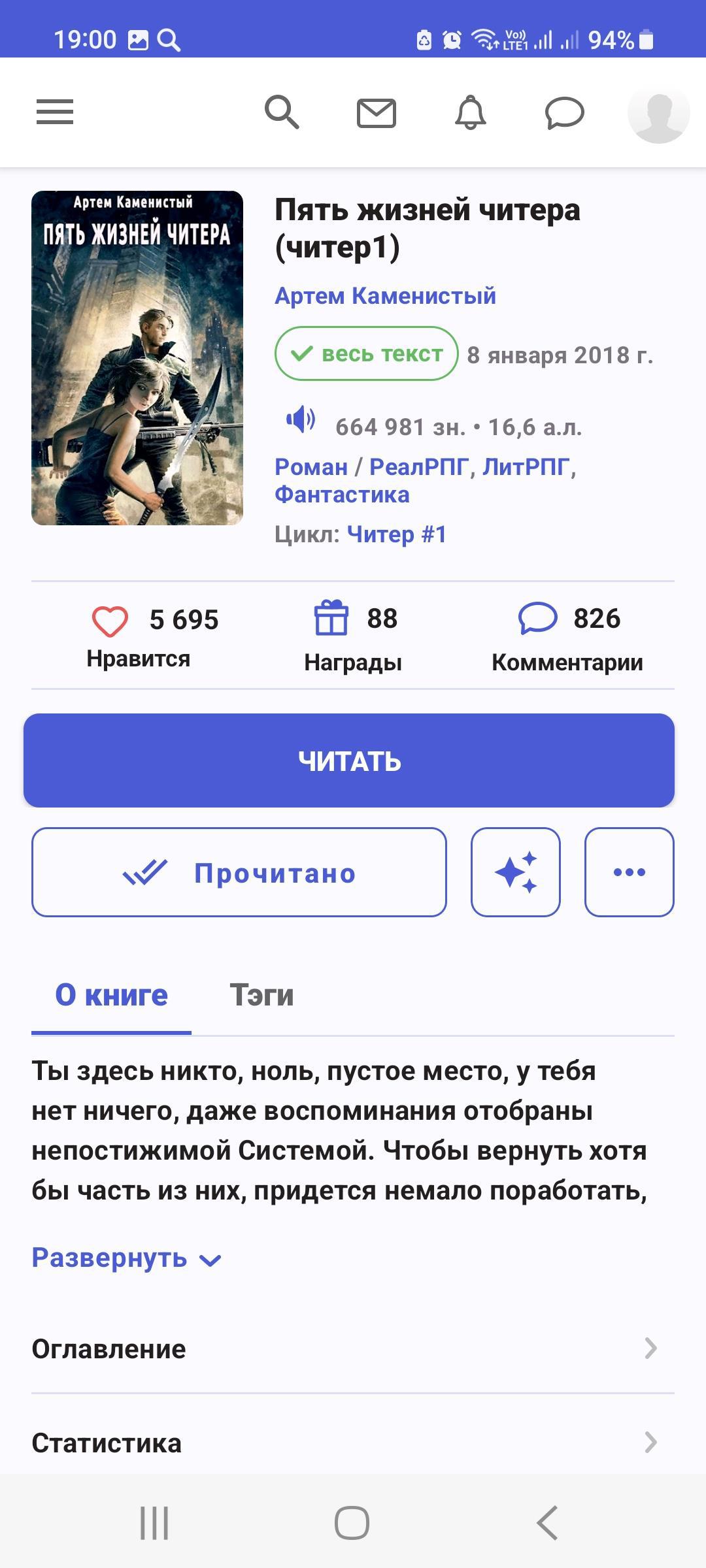
Task: Open the discussions speech bubble icon
Action: tap(564, 112)
